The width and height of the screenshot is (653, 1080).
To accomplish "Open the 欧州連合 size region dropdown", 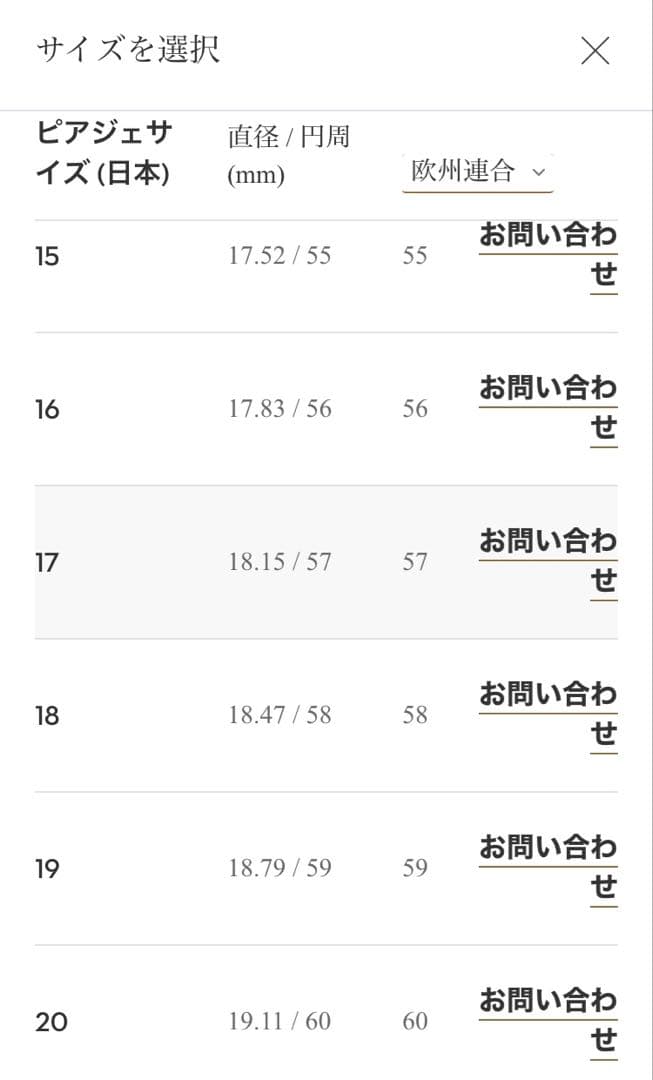I will click(477, 171).
